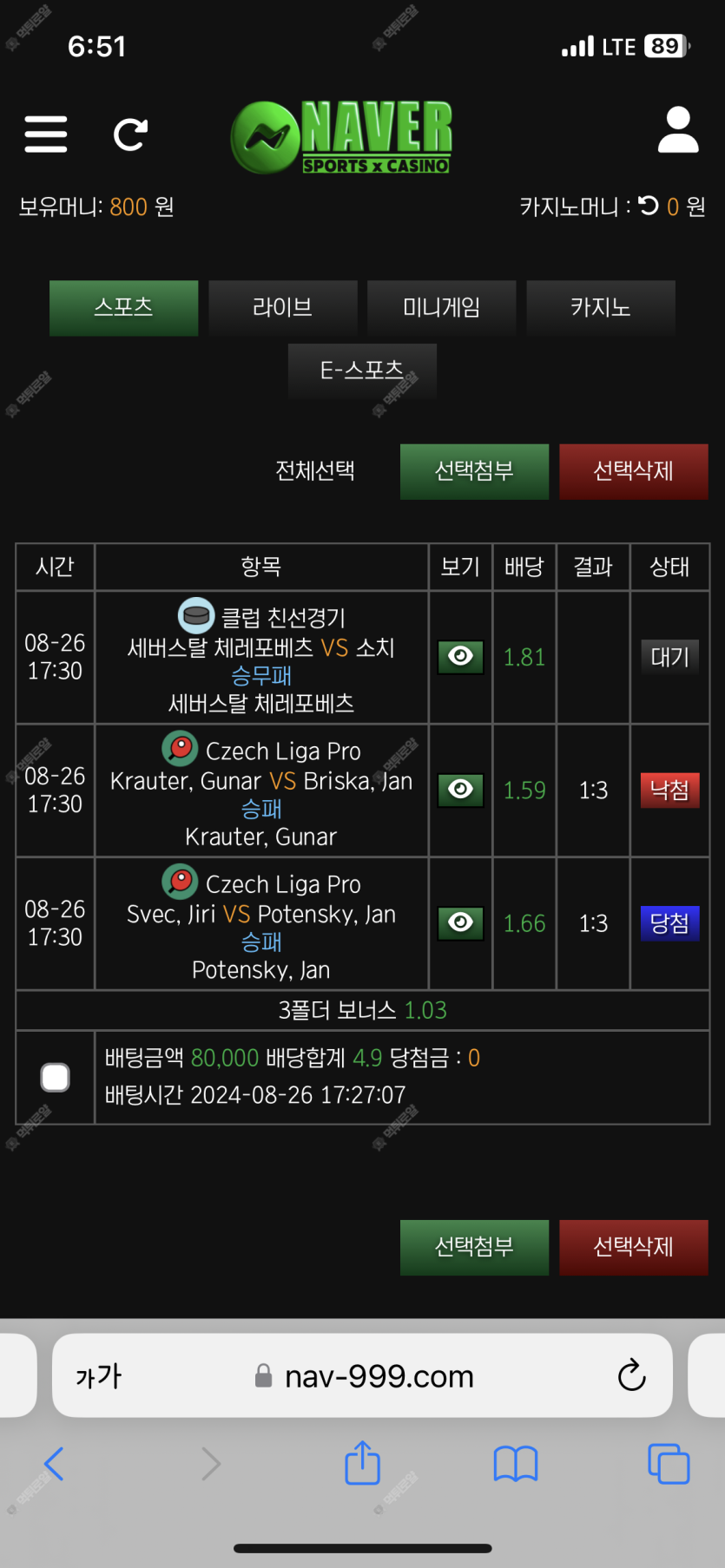725x1568 pixels.
Task: Go back in the browser
Action: (x=54, y=1464)
